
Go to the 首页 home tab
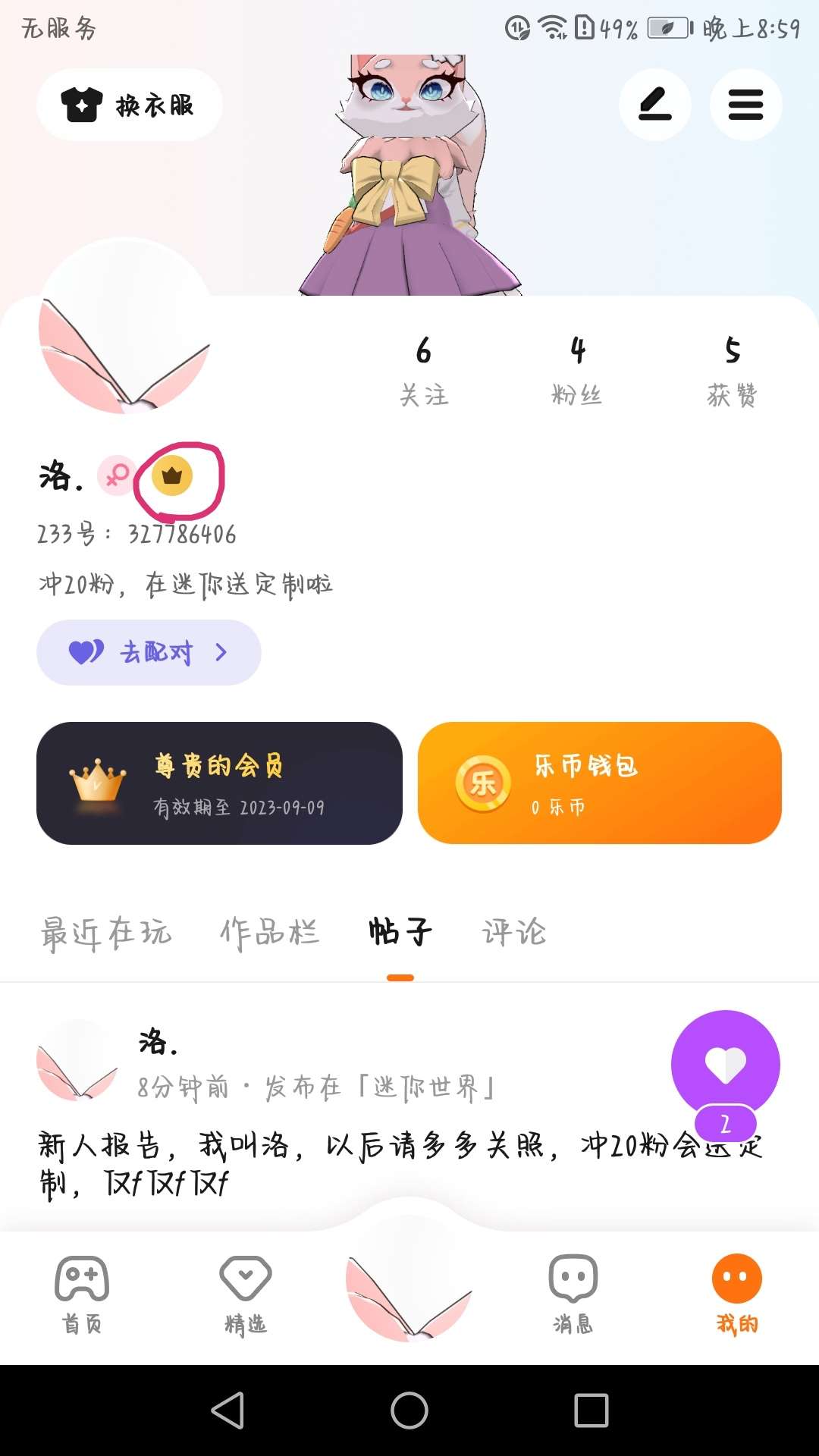(82, 1294)
